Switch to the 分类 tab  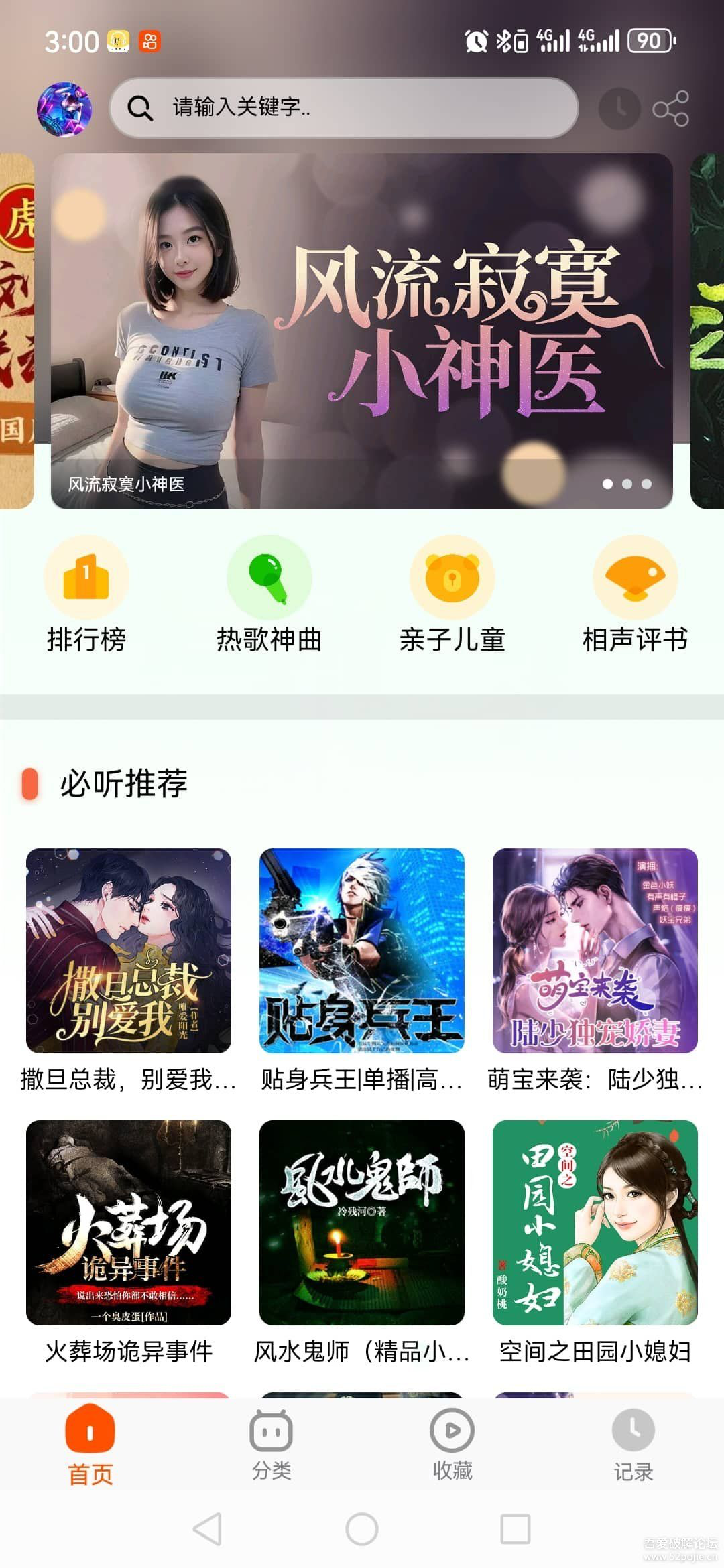point(271,1445)
